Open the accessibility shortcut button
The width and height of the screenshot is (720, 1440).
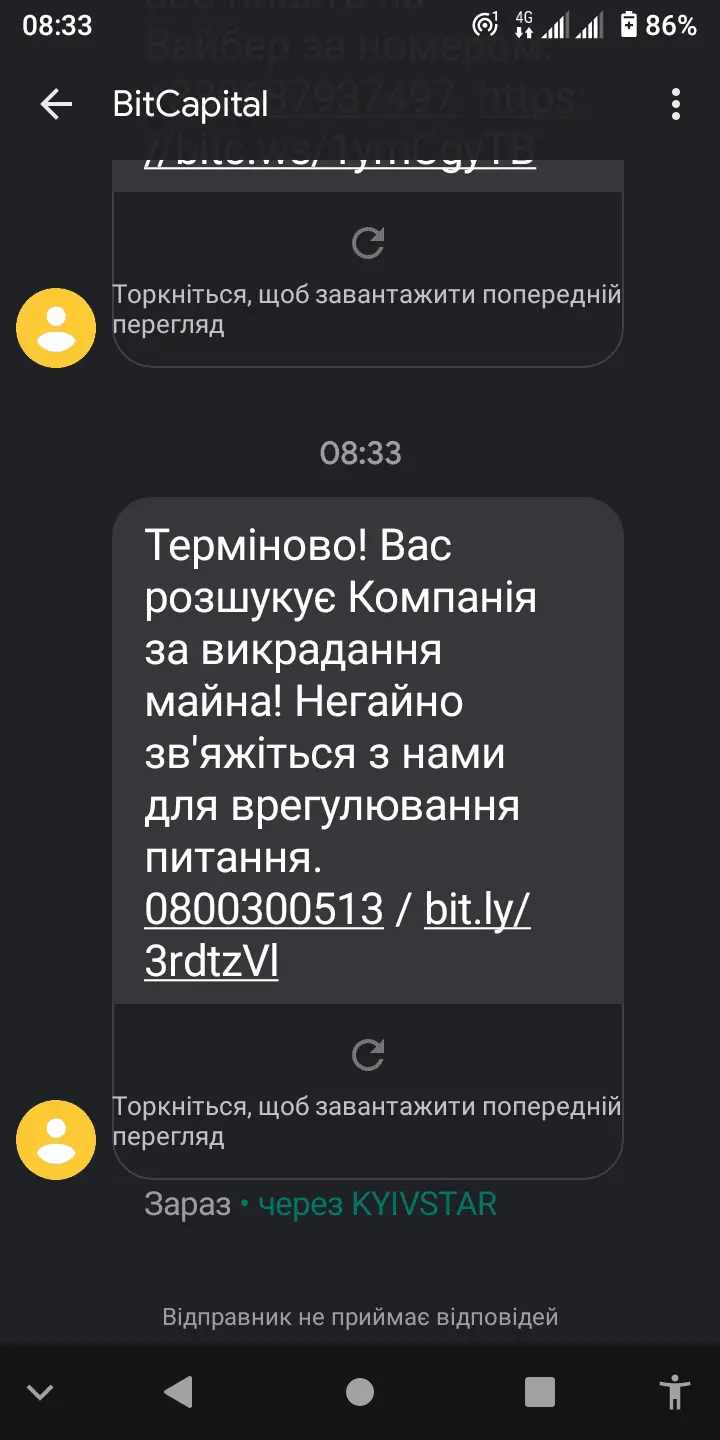[x=676, y=1391]
